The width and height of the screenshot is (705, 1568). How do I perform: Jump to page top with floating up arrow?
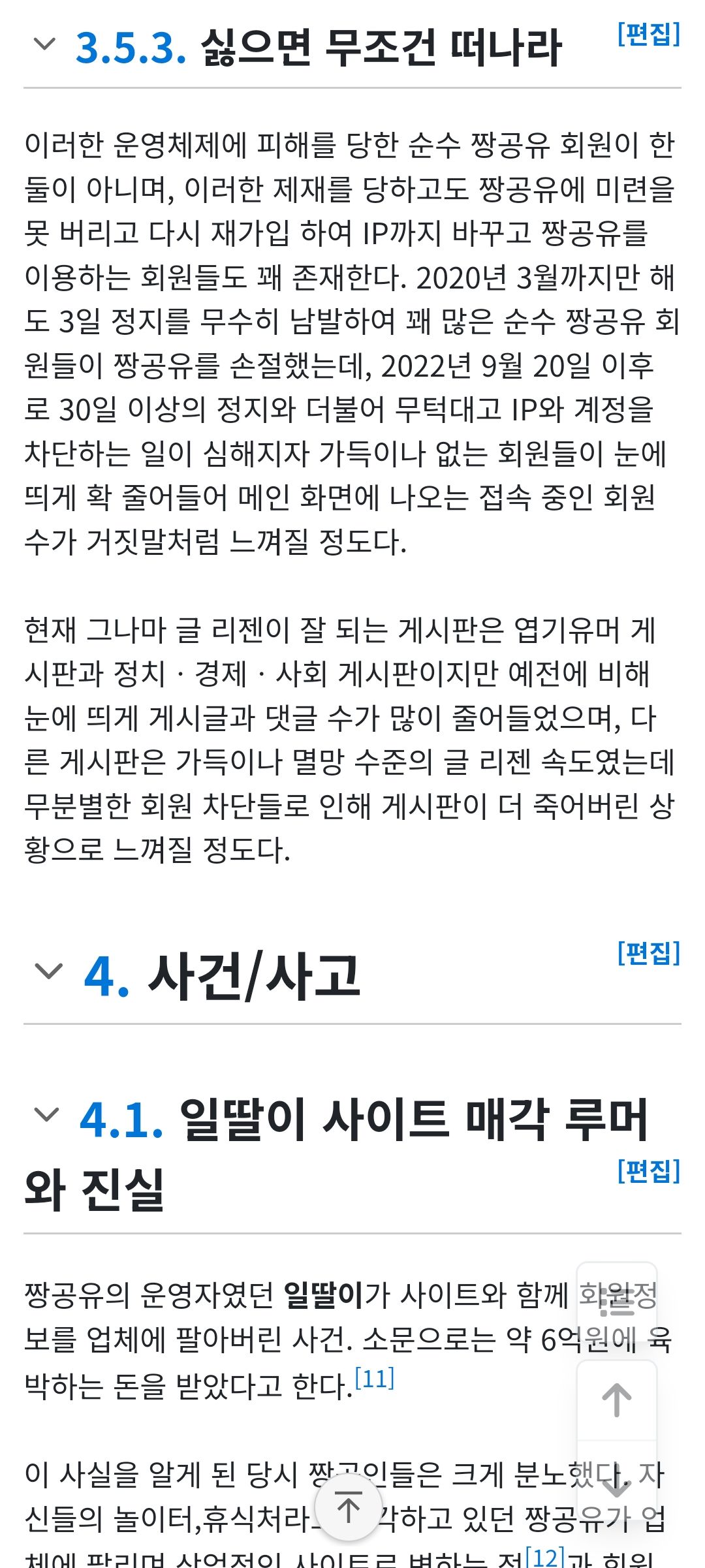[617, 1400]
